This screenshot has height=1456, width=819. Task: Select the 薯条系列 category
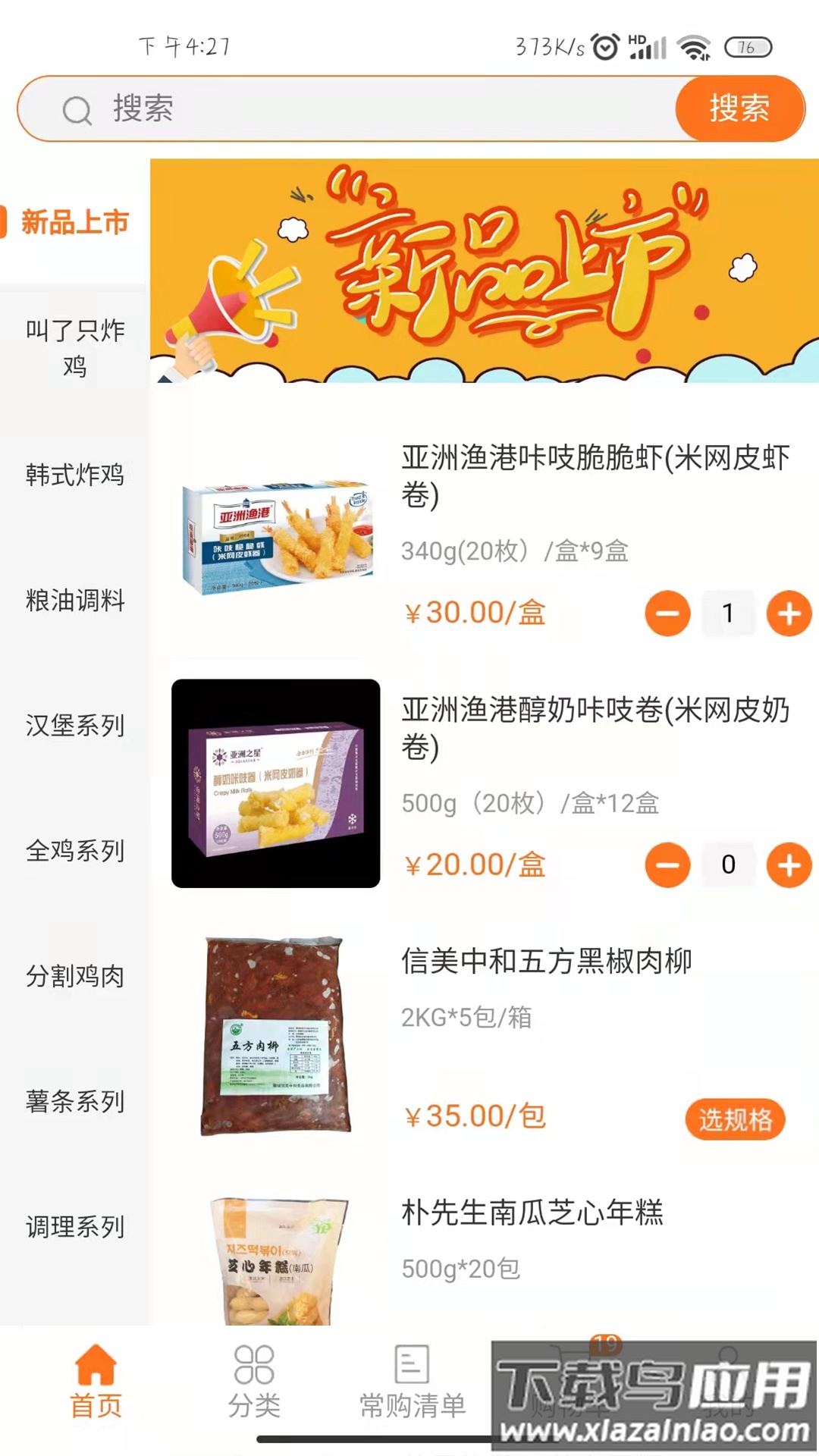[x=74, y=1101]
